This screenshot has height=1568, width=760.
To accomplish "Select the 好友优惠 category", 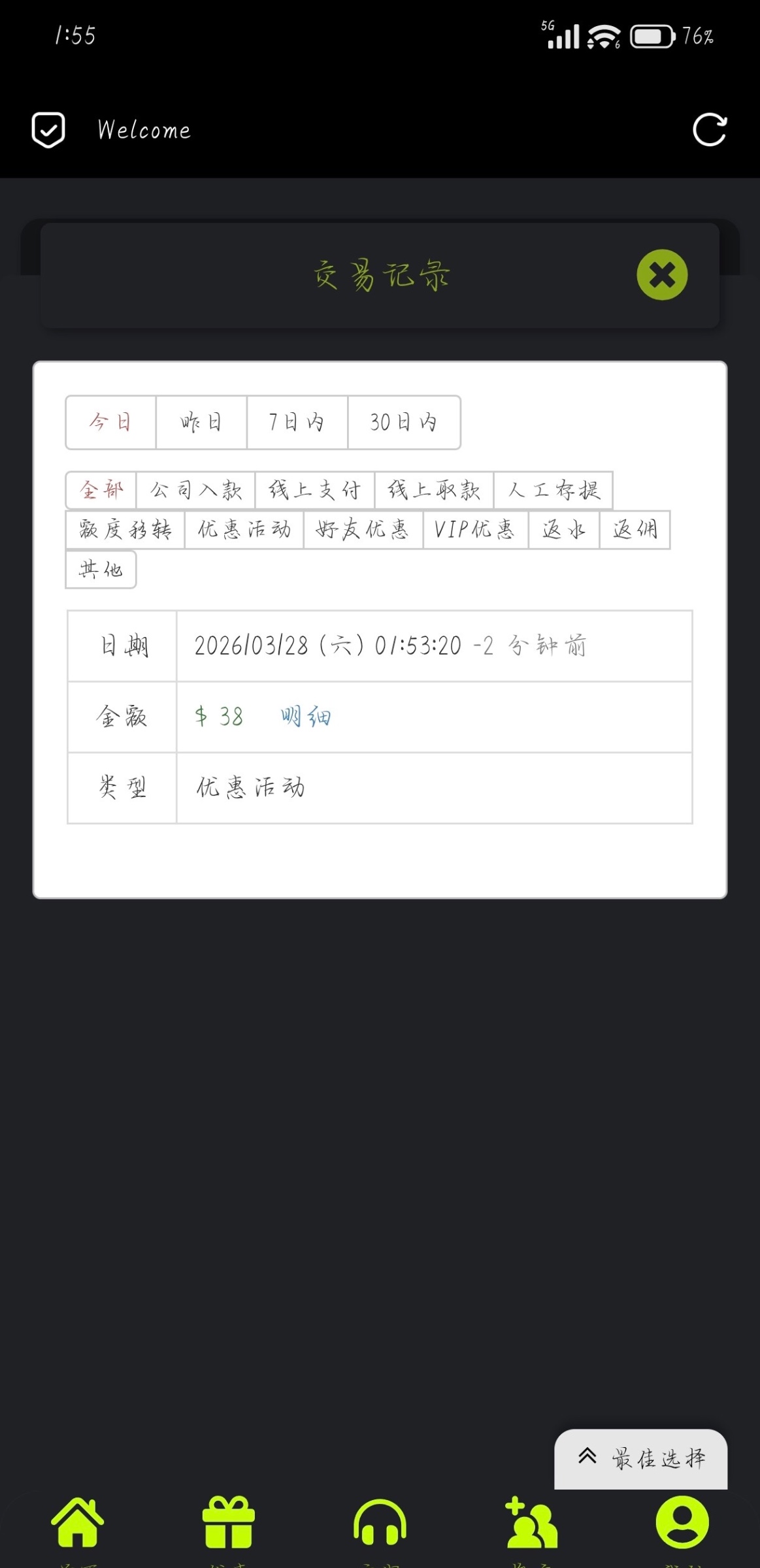I will [x=363, y=530].
